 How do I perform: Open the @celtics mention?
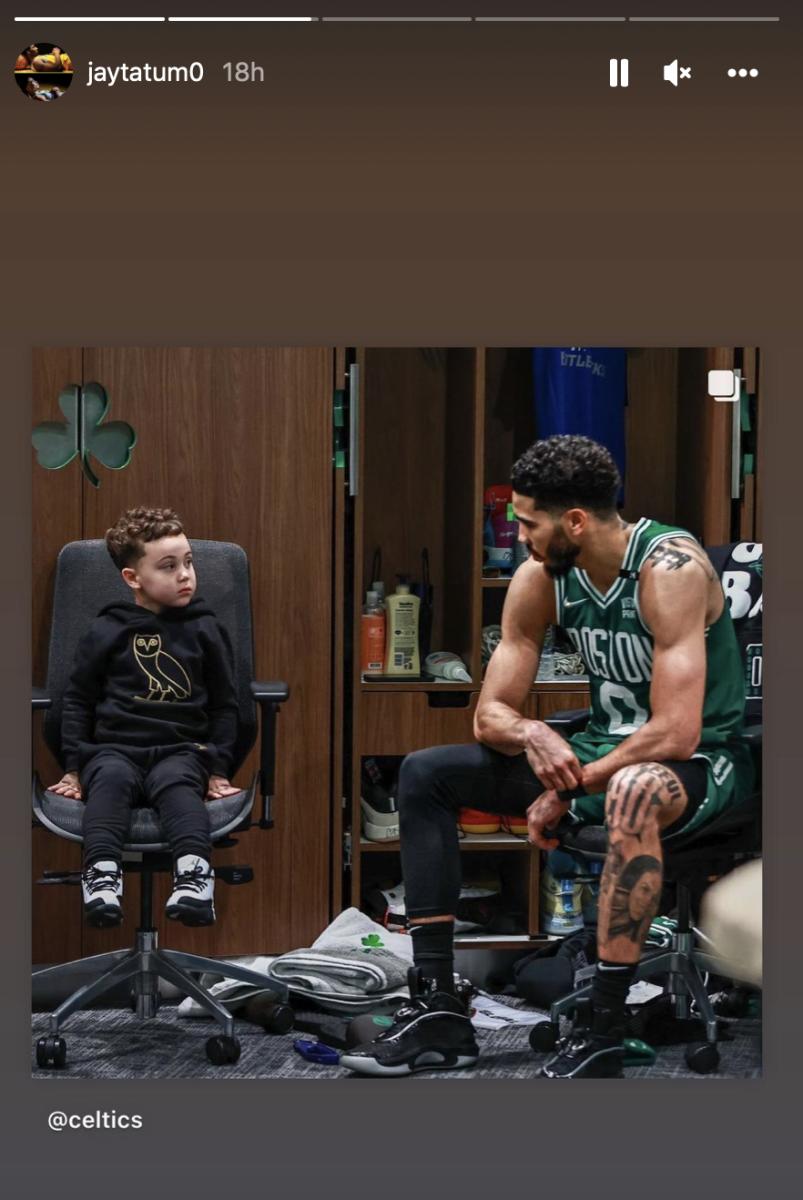95,1120
